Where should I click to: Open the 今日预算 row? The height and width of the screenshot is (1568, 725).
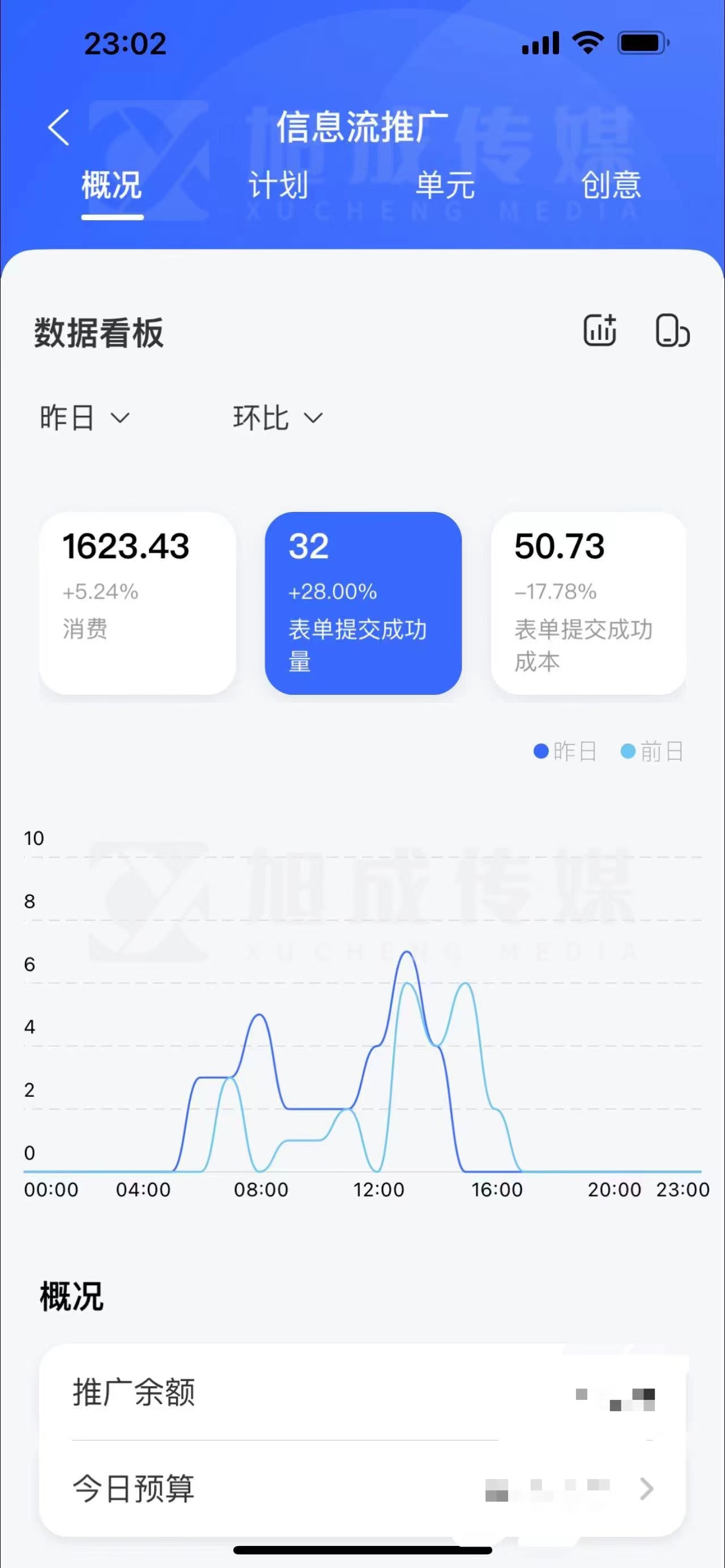(362, 1489)
